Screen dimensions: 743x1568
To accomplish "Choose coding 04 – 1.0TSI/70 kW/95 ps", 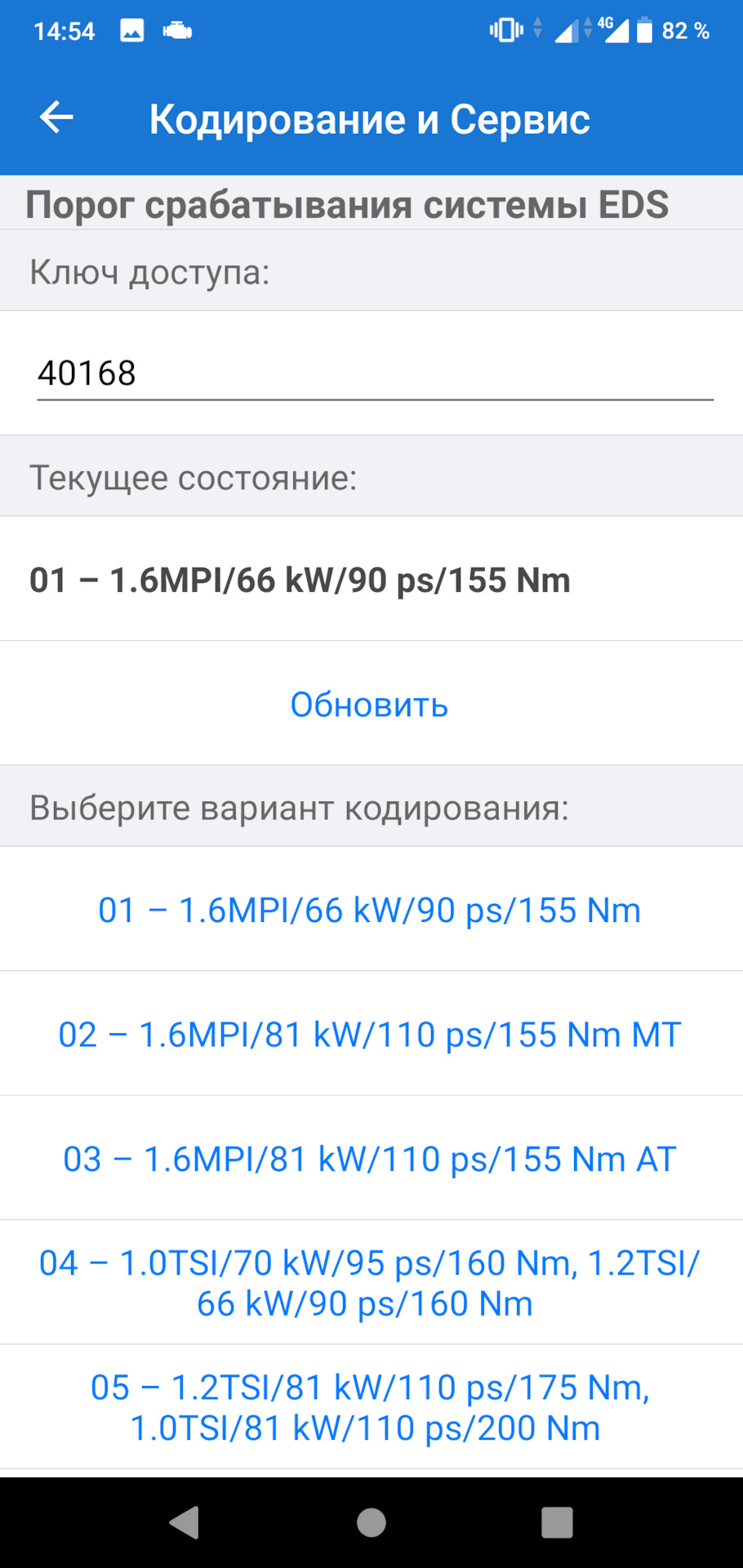I will (370, 1282).
